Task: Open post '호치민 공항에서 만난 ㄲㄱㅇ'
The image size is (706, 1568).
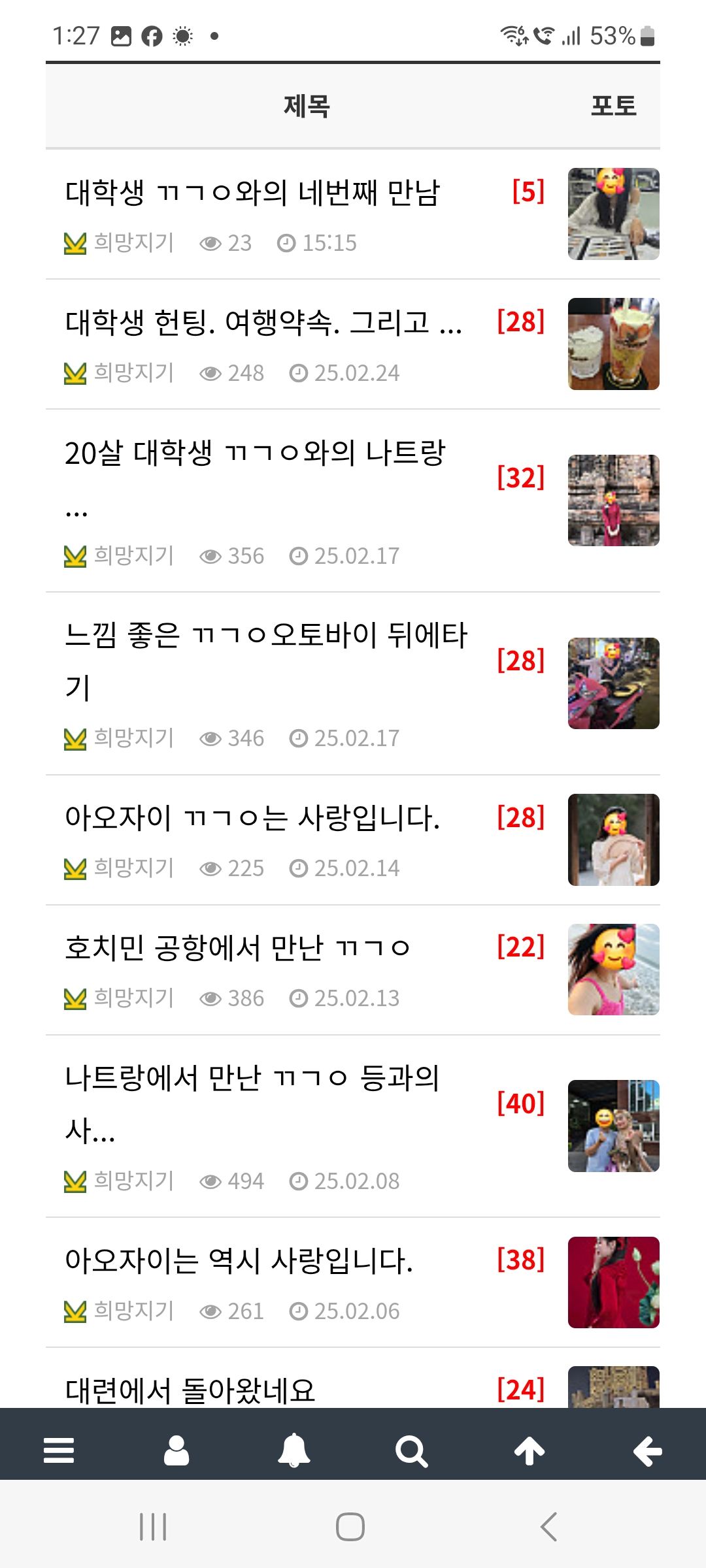Action: 237,948
